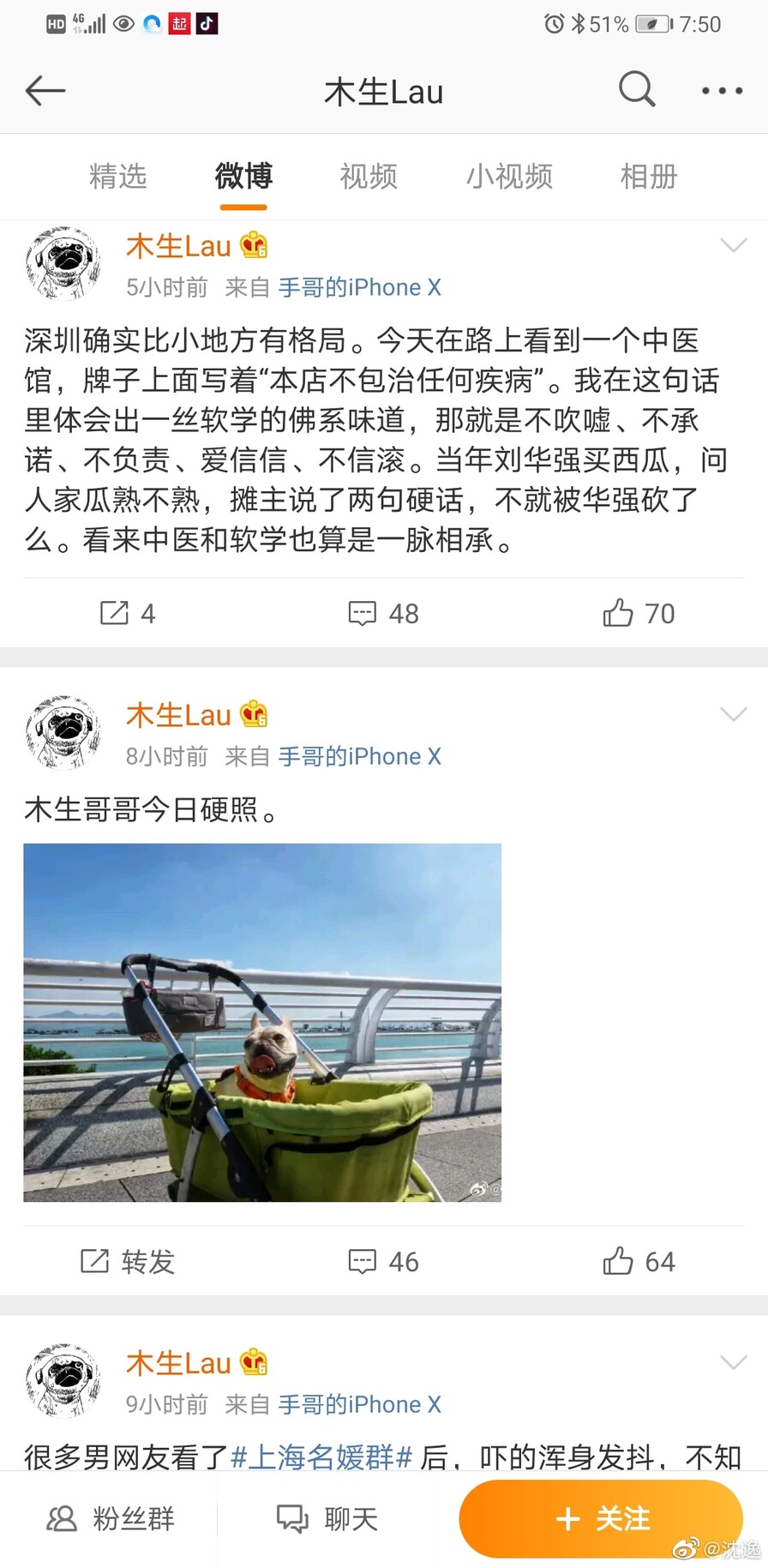This screenshot has height=1568, width=768.
Task: Go back using the top-left arrow
Action: pyautogui.click(x=45, y=91)
